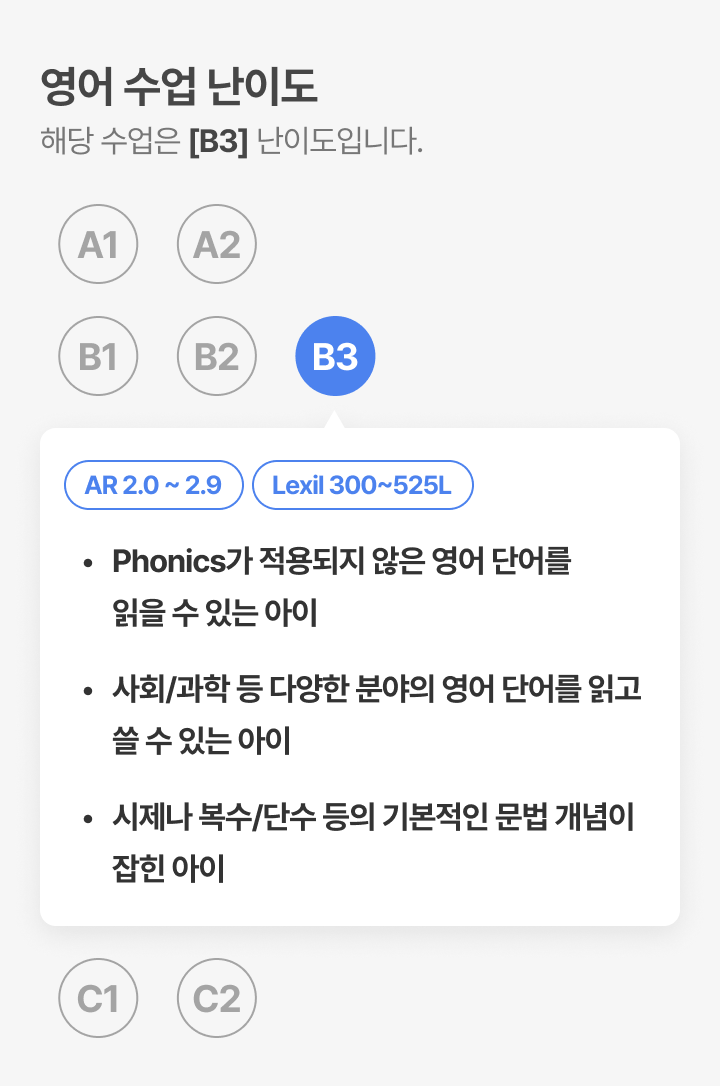Screen dimensions: 720x1086
Task: View details for level C1
Action: point(98,998)
